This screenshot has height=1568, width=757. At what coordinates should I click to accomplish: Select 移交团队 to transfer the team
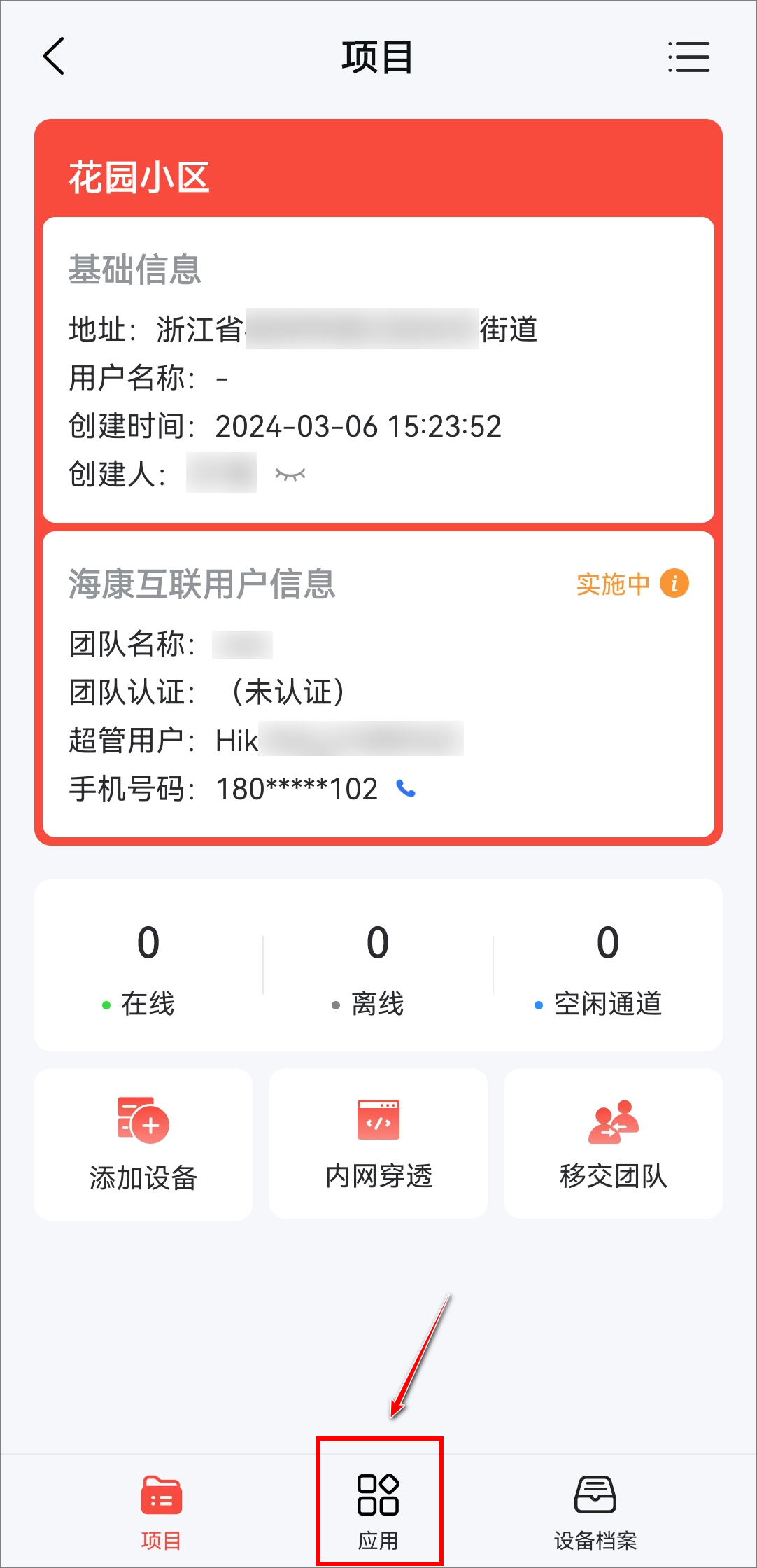pos(614,1144)
